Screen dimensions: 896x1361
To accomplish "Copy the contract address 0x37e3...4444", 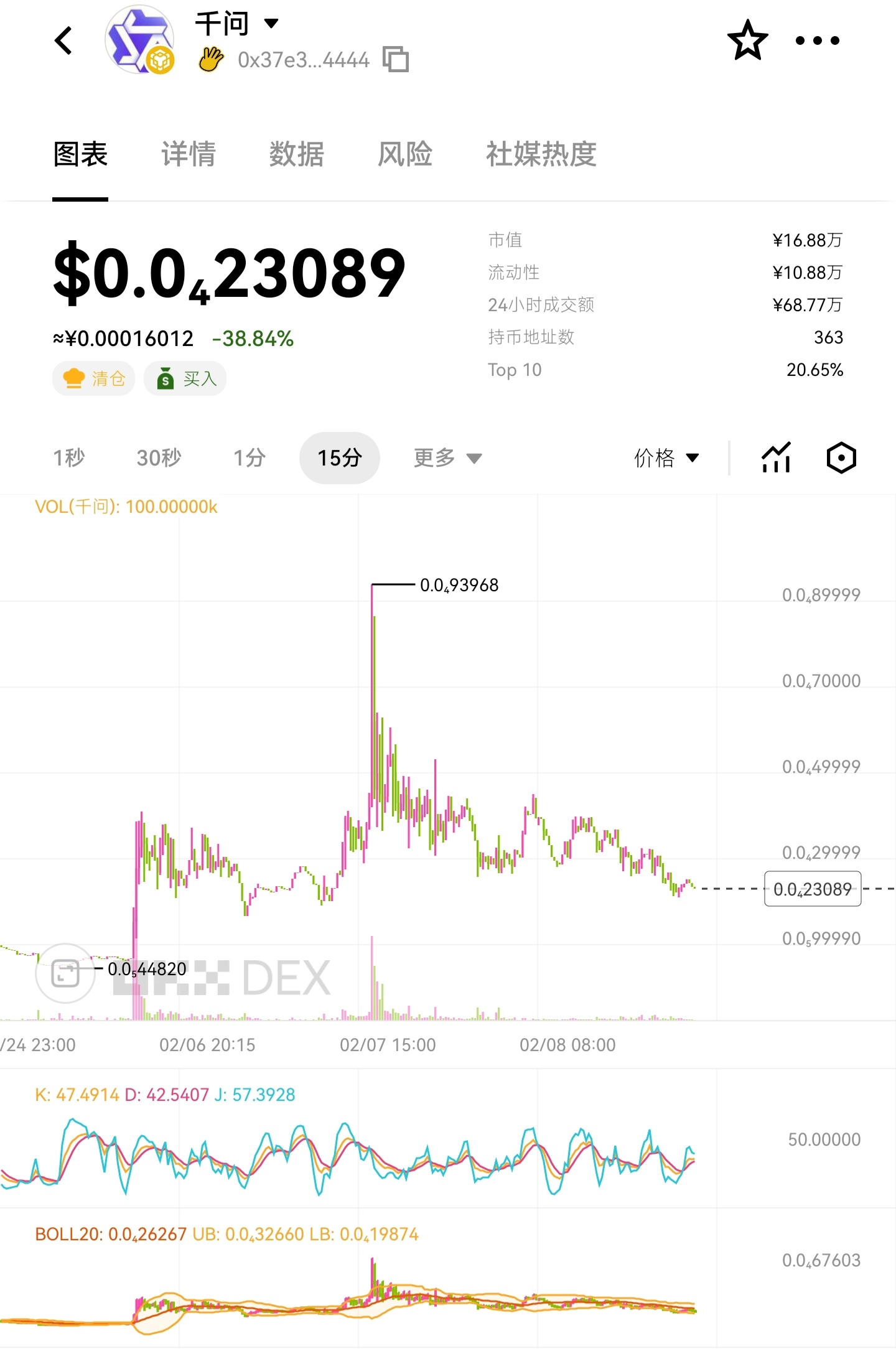I will [396, 60].
